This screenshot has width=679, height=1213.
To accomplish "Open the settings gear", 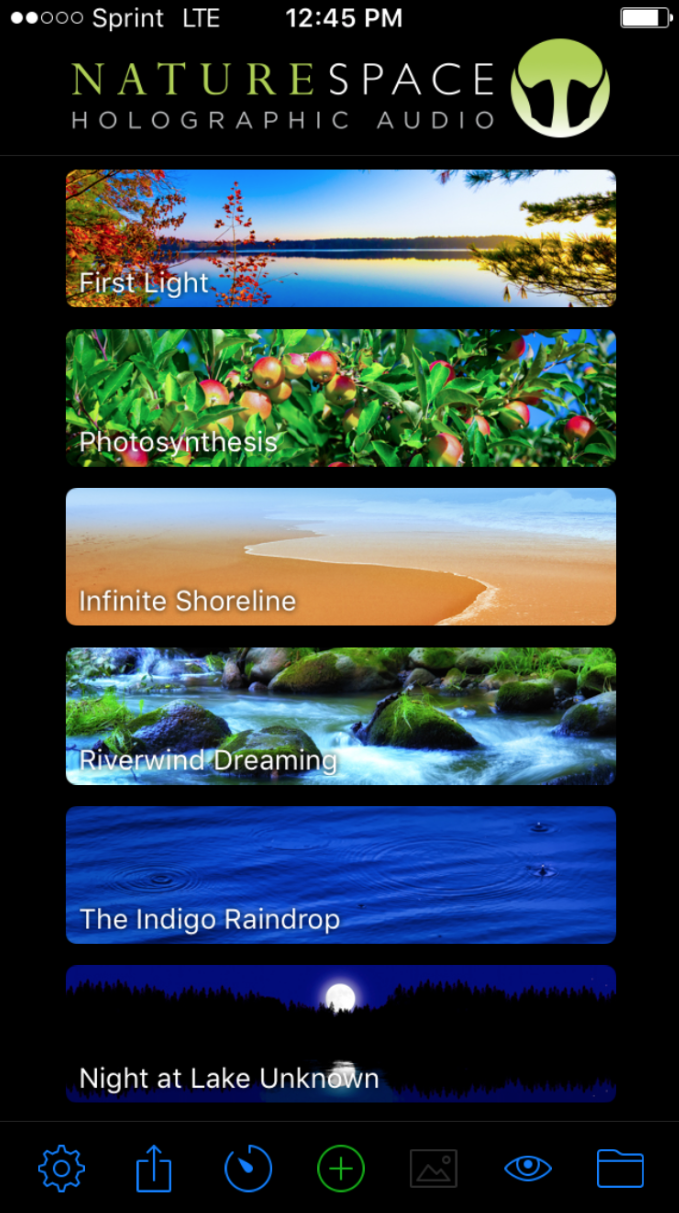I will point(62,1168).
